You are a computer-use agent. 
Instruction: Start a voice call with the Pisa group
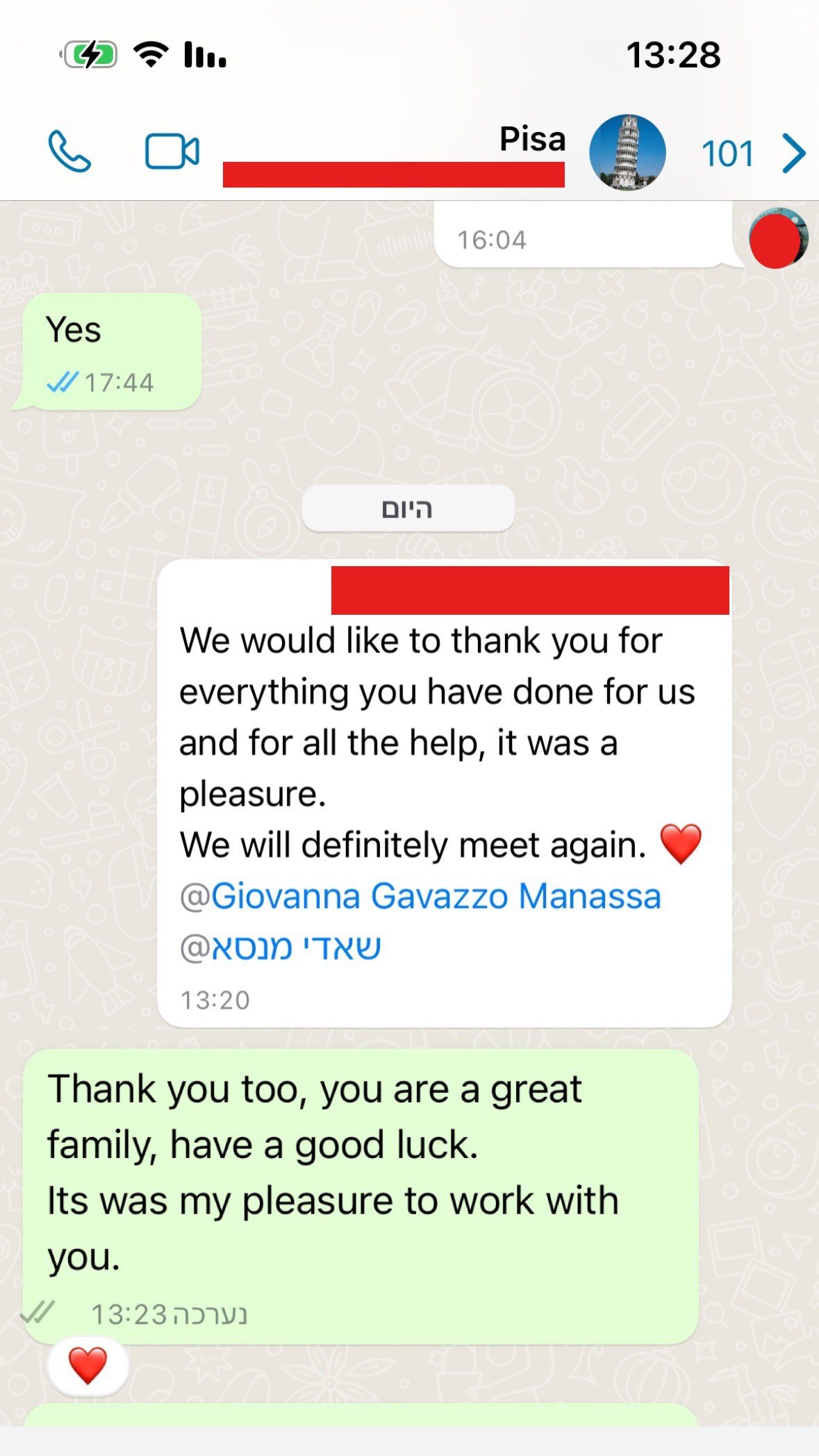tap(69, 151)
